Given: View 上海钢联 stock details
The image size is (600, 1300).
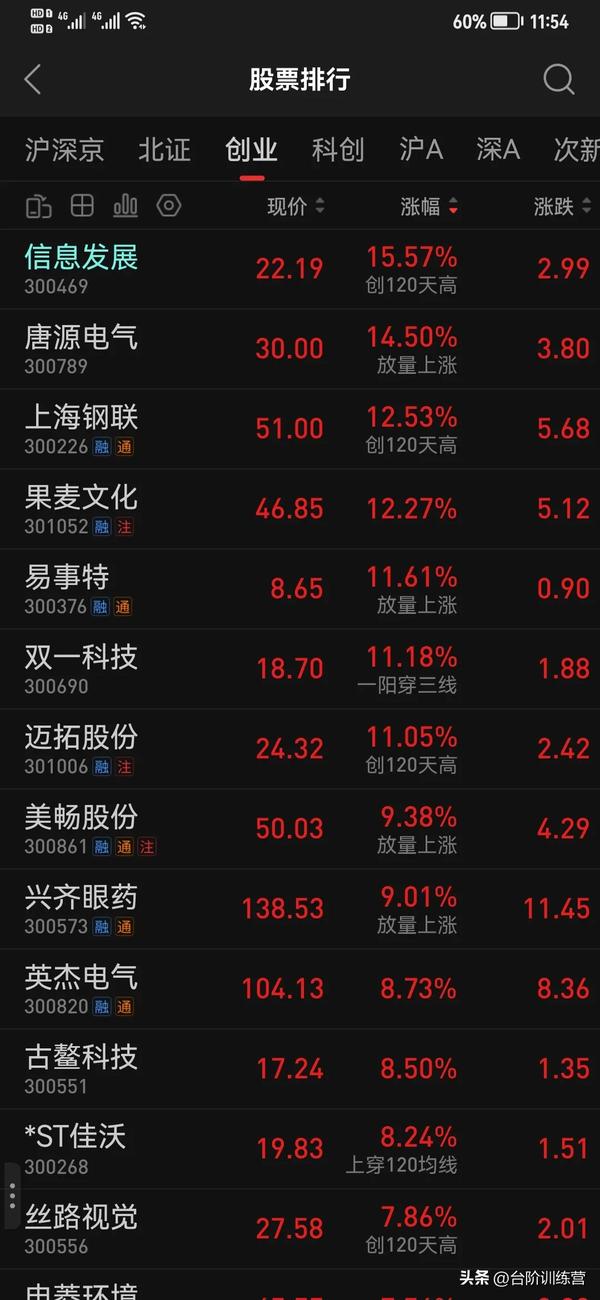Looking at the screenshot, I should pyautogui.click(x=300, y=430).
